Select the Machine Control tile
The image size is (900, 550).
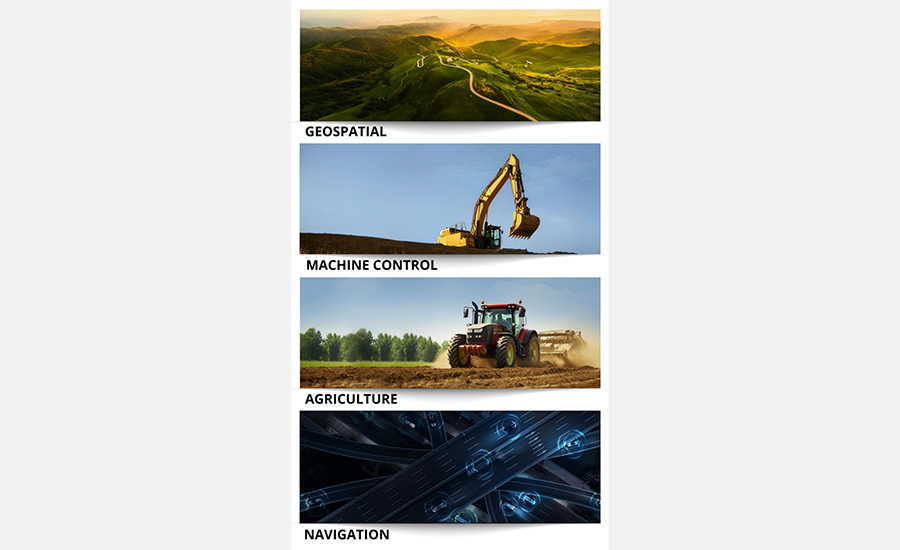450,199
